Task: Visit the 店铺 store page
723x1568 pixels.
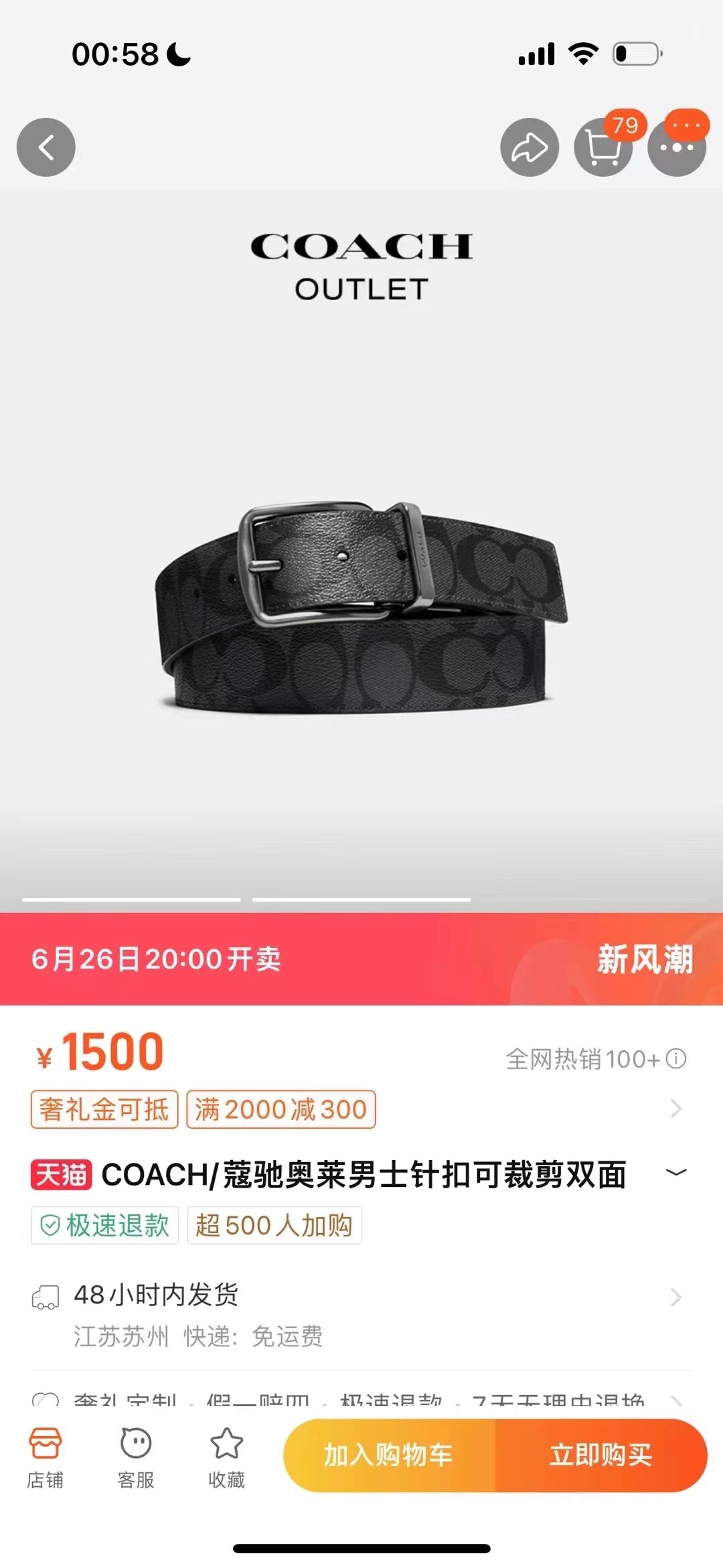Action: pos(45,1456)
